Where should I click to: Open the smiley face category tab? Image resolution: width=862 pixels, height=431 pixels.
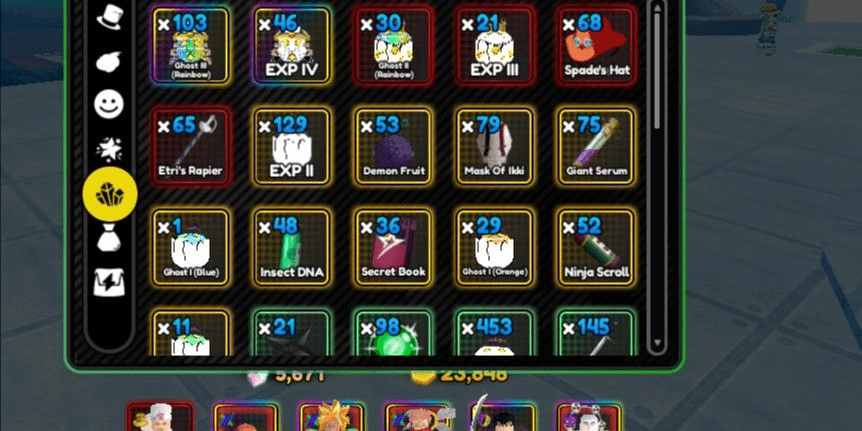pos(109,104)
